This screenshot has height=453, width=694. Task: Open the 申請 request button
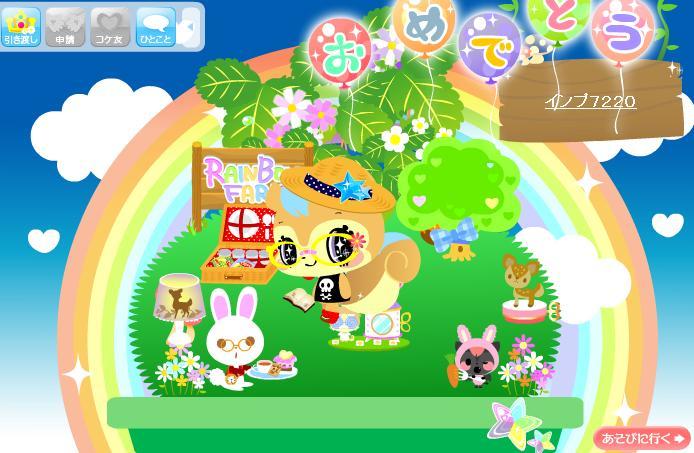pos(64,27)
